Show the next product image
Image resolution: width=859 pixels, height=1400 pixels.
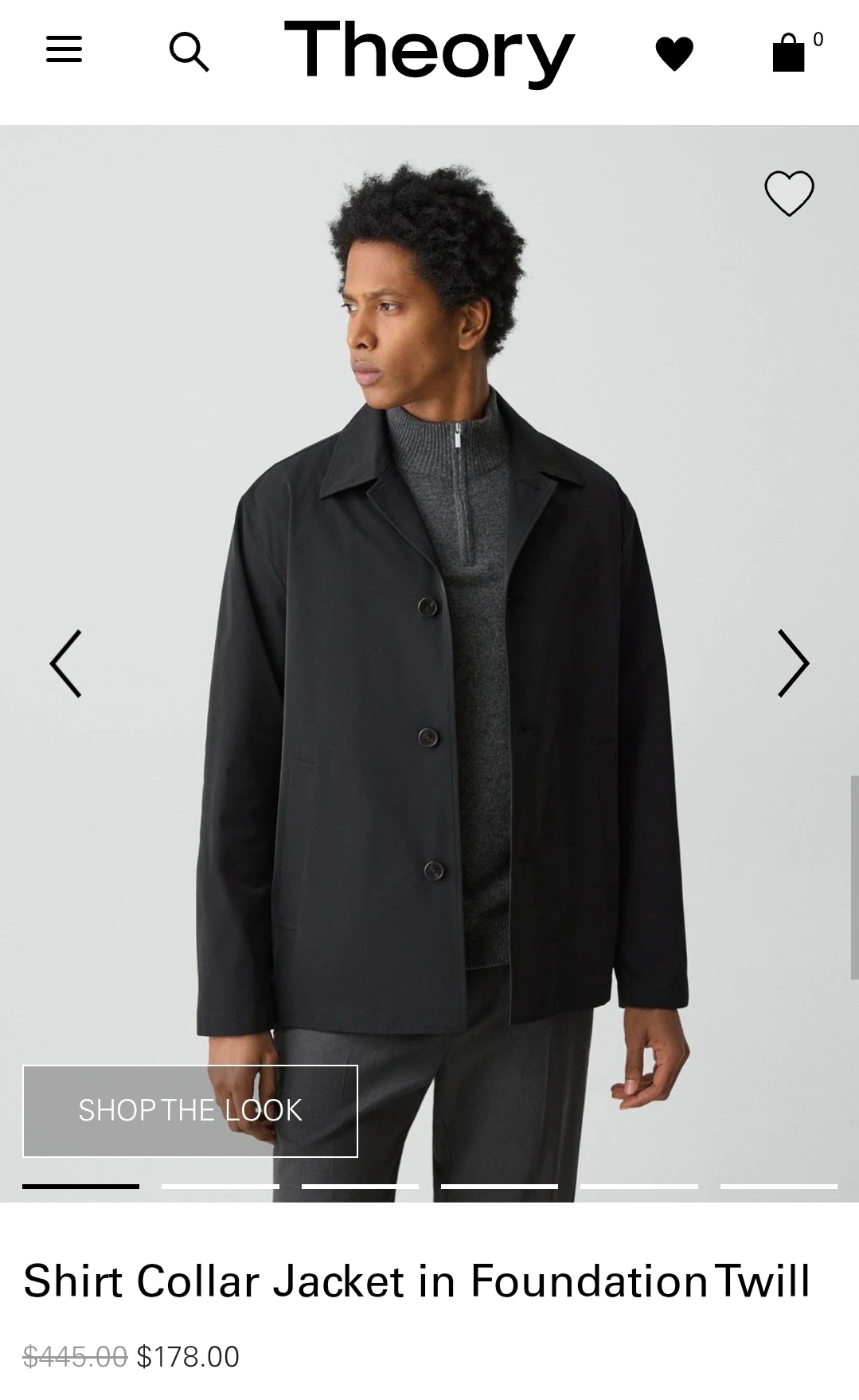[x=793, y=663]
